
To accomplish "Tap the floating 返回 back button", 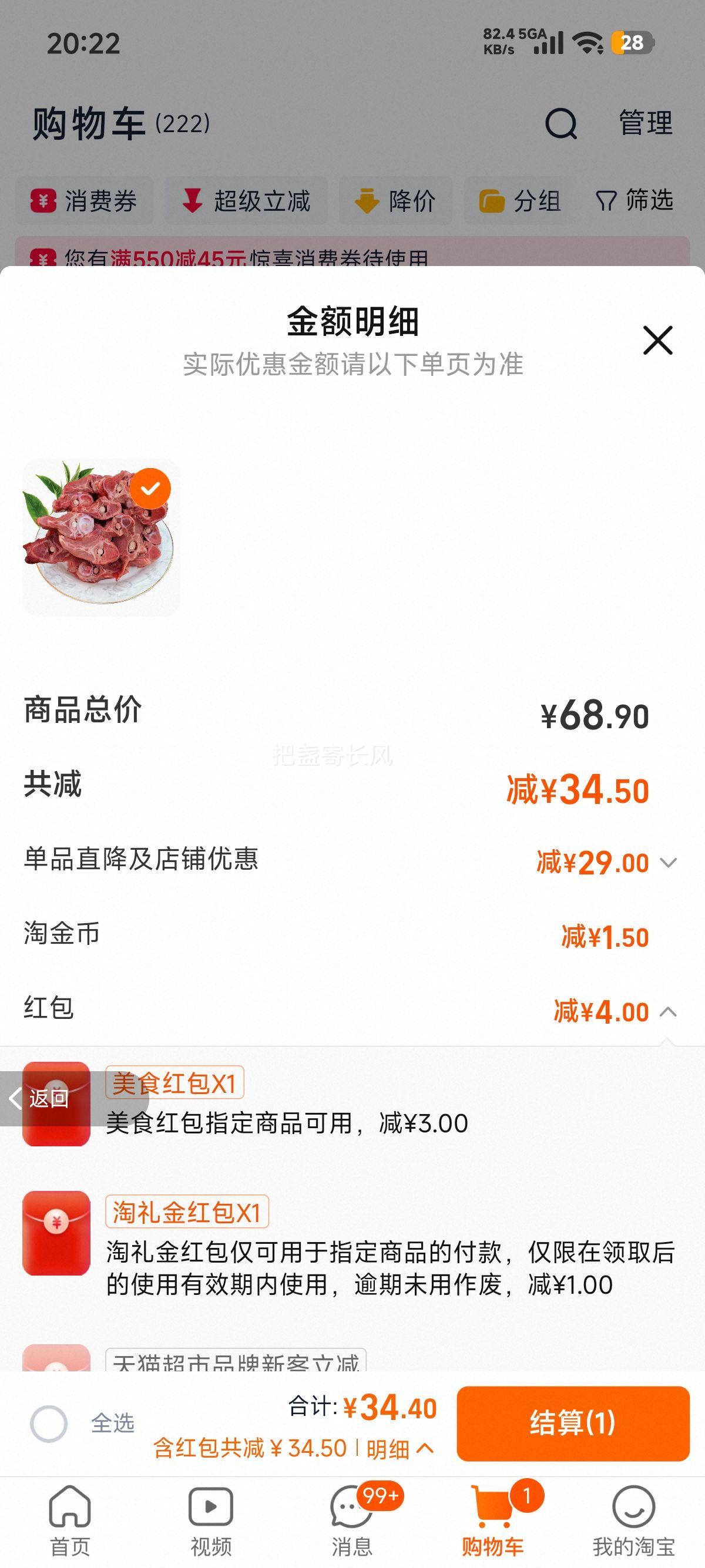I will tap(40, 1099).
